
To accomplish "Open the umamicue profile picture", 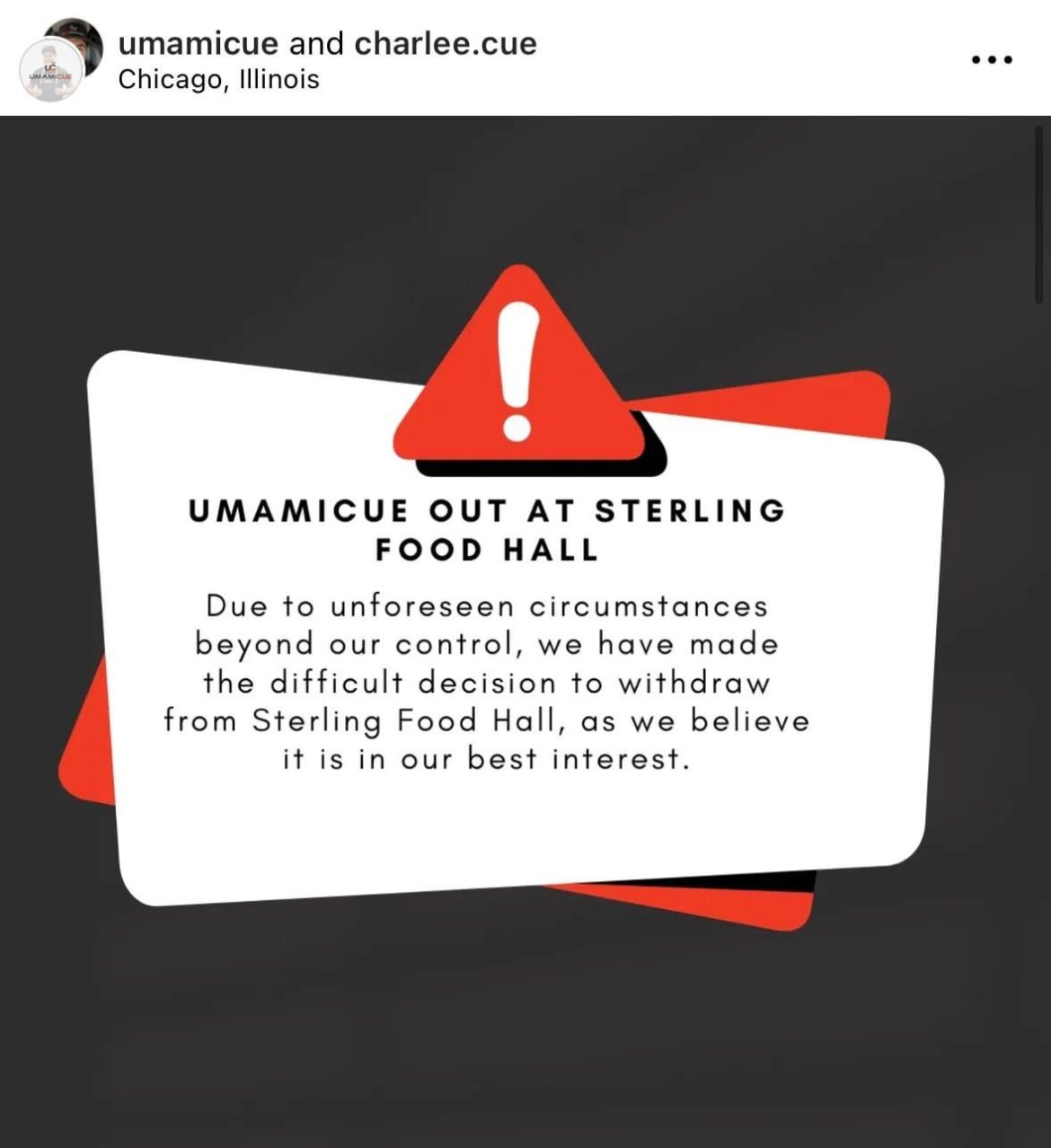I will (x=52, y=70).
